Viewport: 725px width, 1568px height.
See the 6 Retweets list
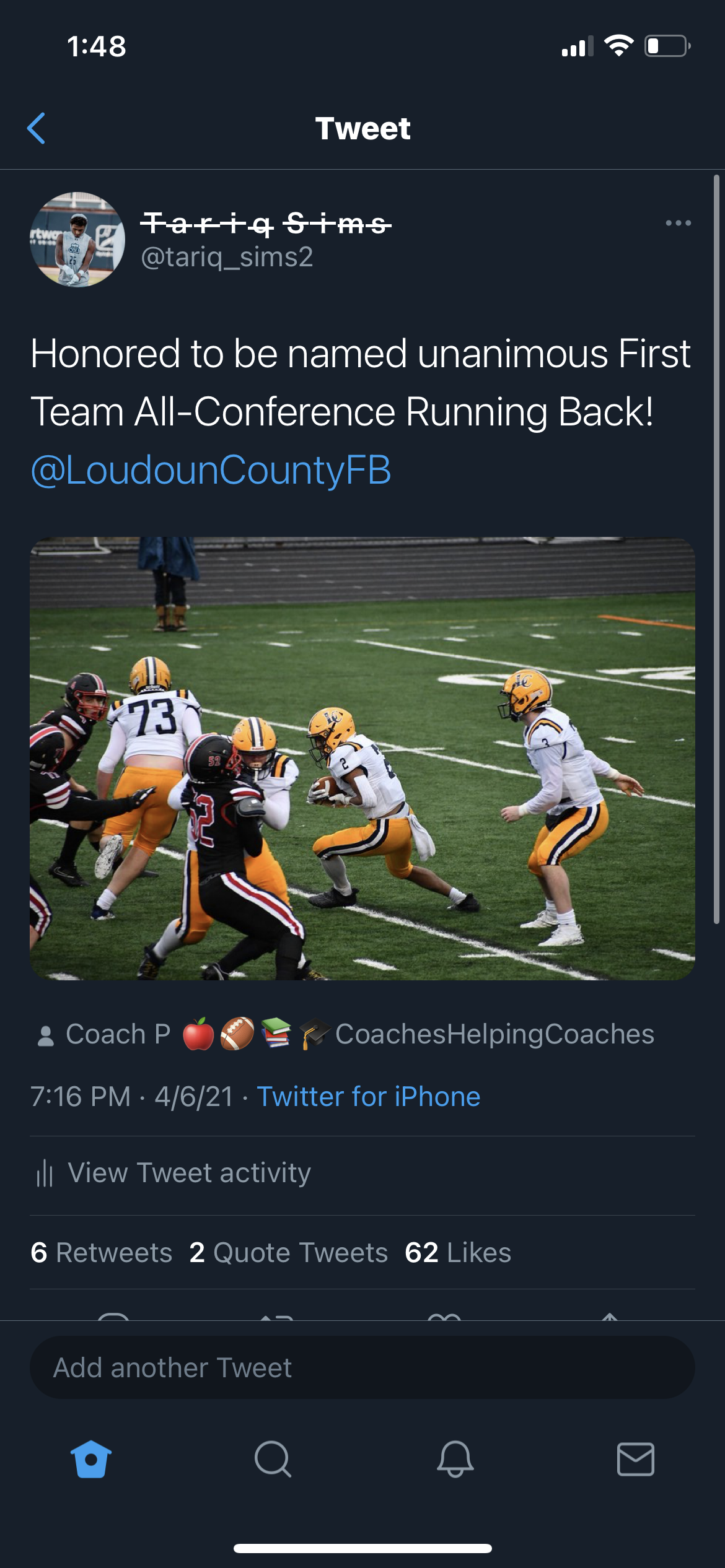[x=102, y=1253]
